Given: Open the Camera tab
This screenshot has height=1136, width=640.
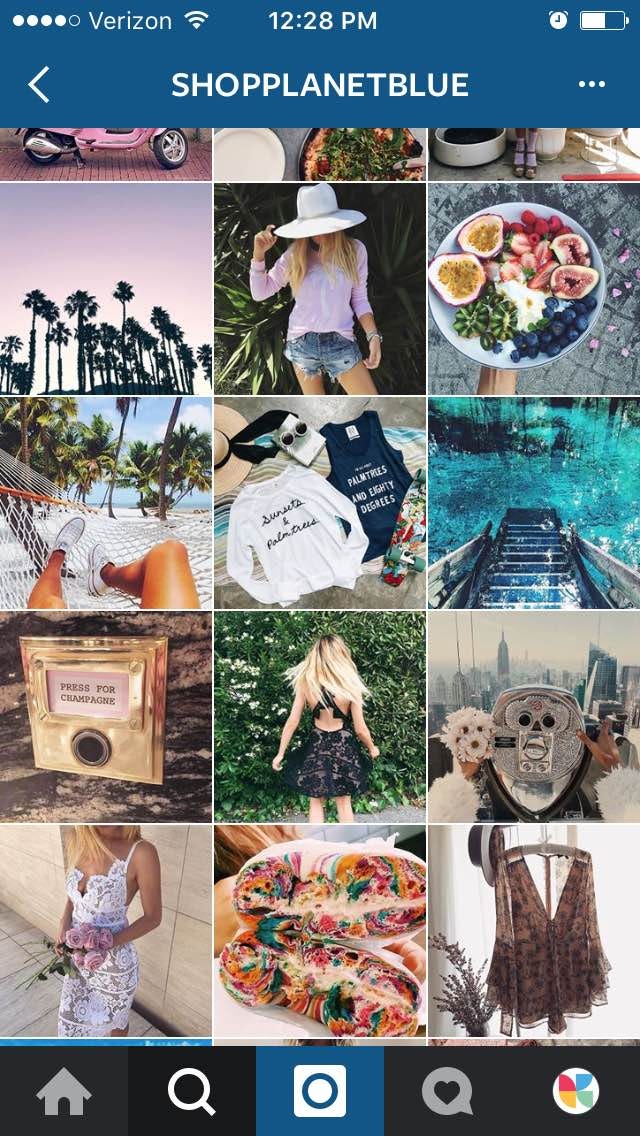Looking at the screenshot, I should pos(320,1091).
